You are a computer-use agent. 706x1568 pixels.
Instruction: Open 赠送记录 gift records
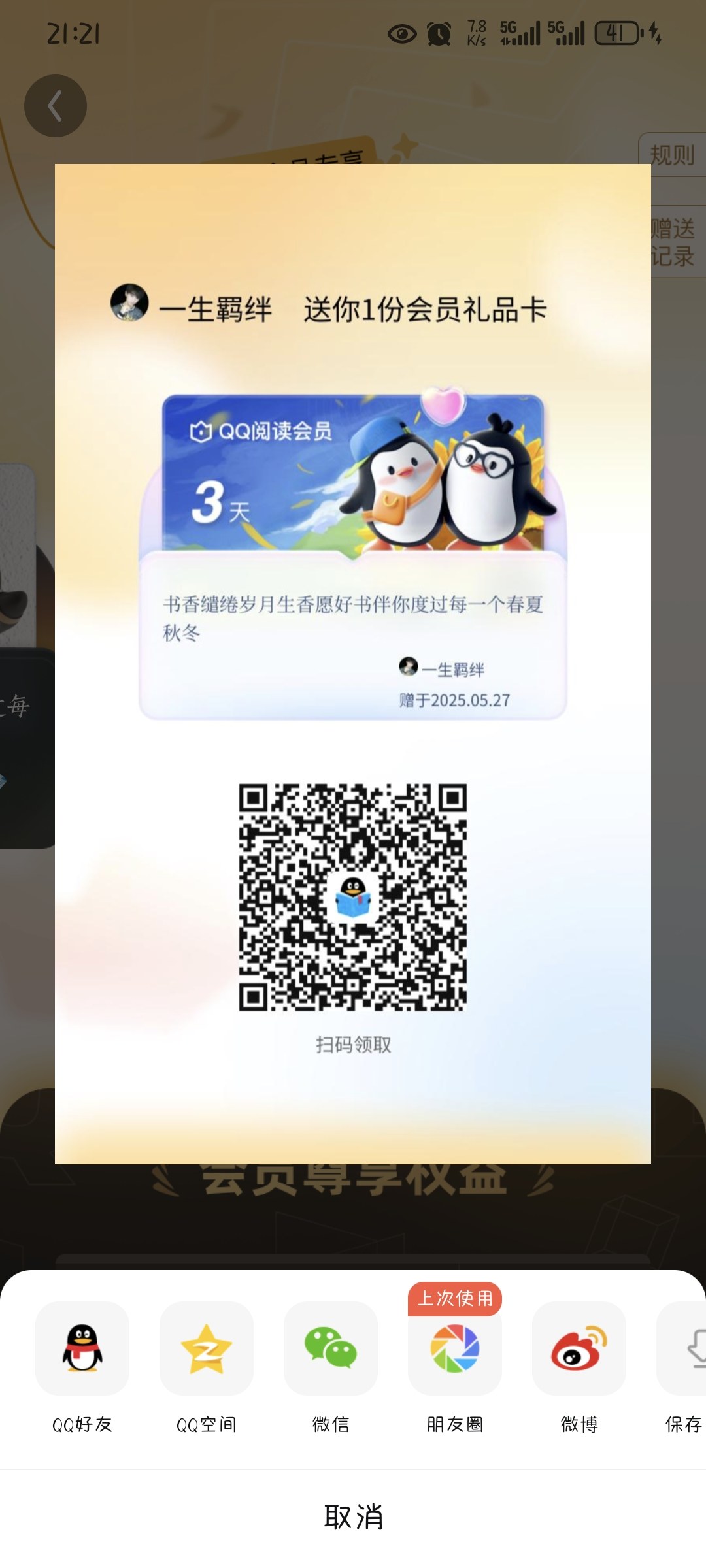tap(673, 242)
